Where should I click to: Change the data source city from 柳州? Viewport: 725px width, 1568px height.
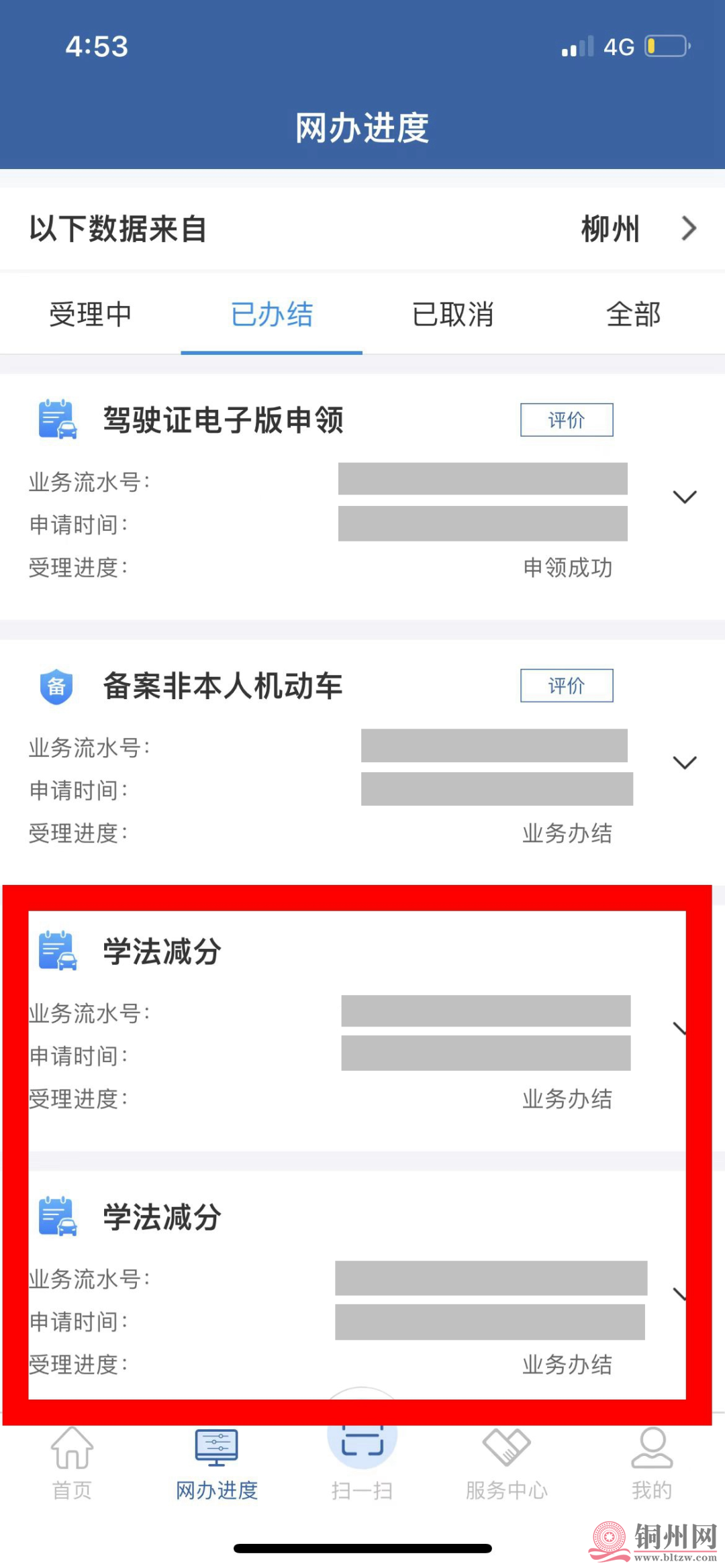coord(638,229)
